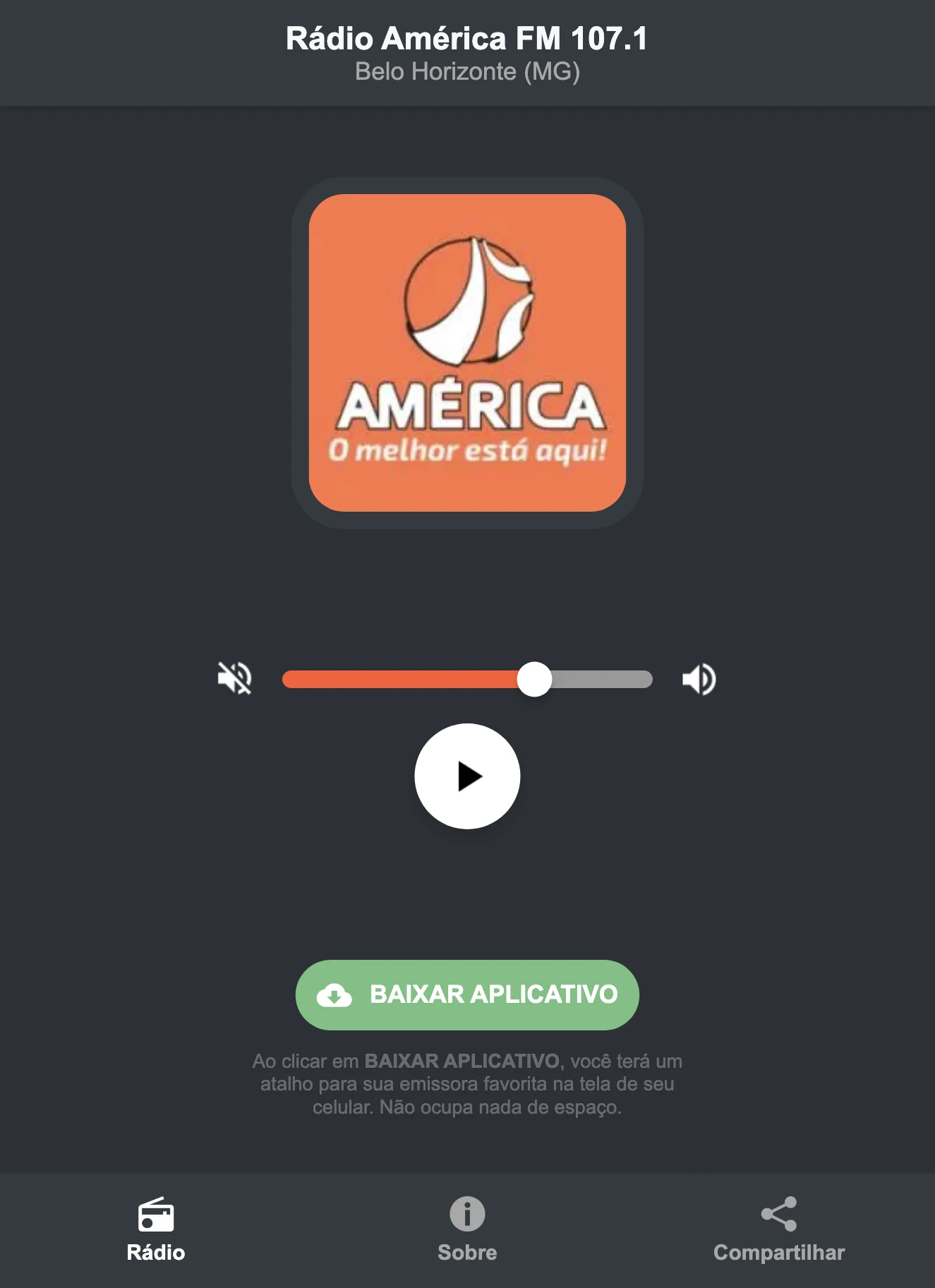Click the white play button circle
The height and width of the screenshot is (1288, 935).
coord(467,776)
